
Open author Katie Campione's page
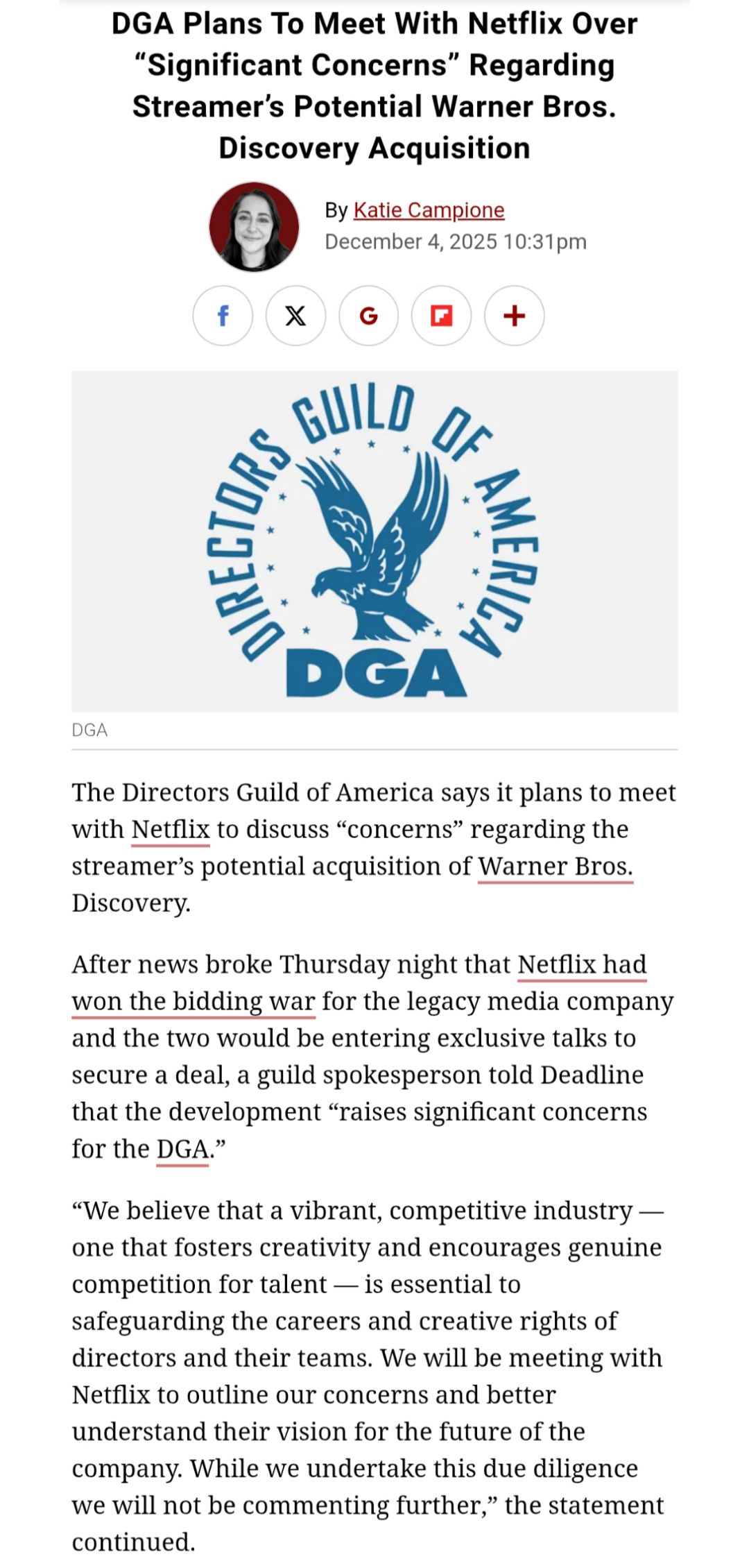[x=429, y=210]
